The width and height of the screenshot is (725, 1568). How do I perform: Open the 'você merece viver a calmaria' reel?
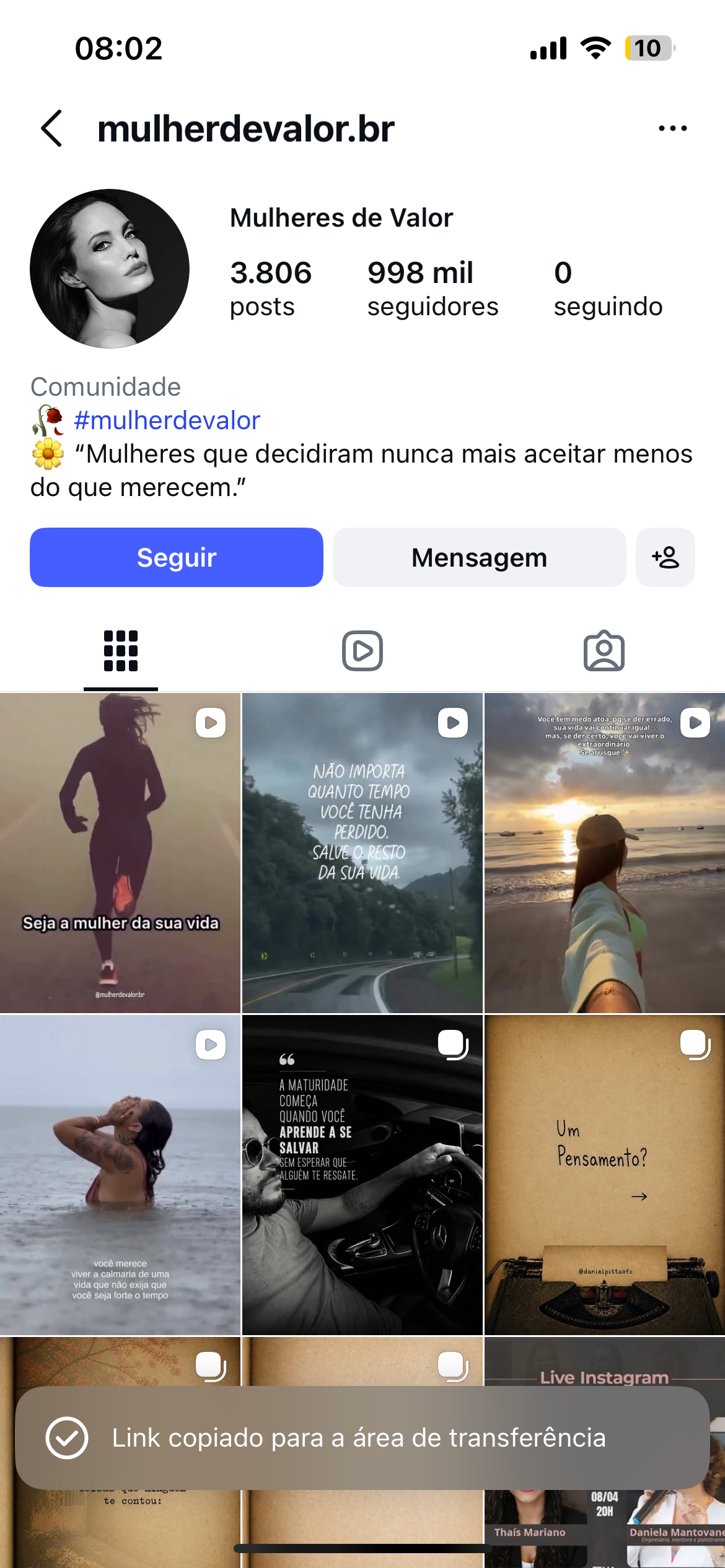pos(120,1175)
